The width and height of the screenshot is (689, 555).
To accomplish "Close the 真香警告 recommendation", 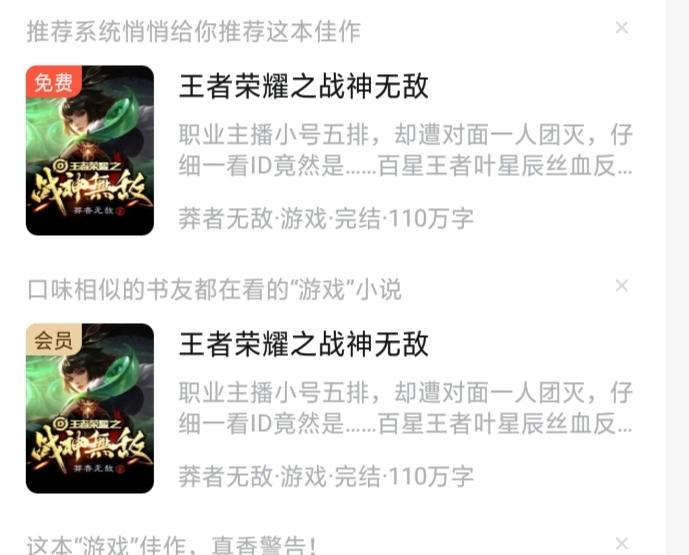I will (x=621, y=544).
